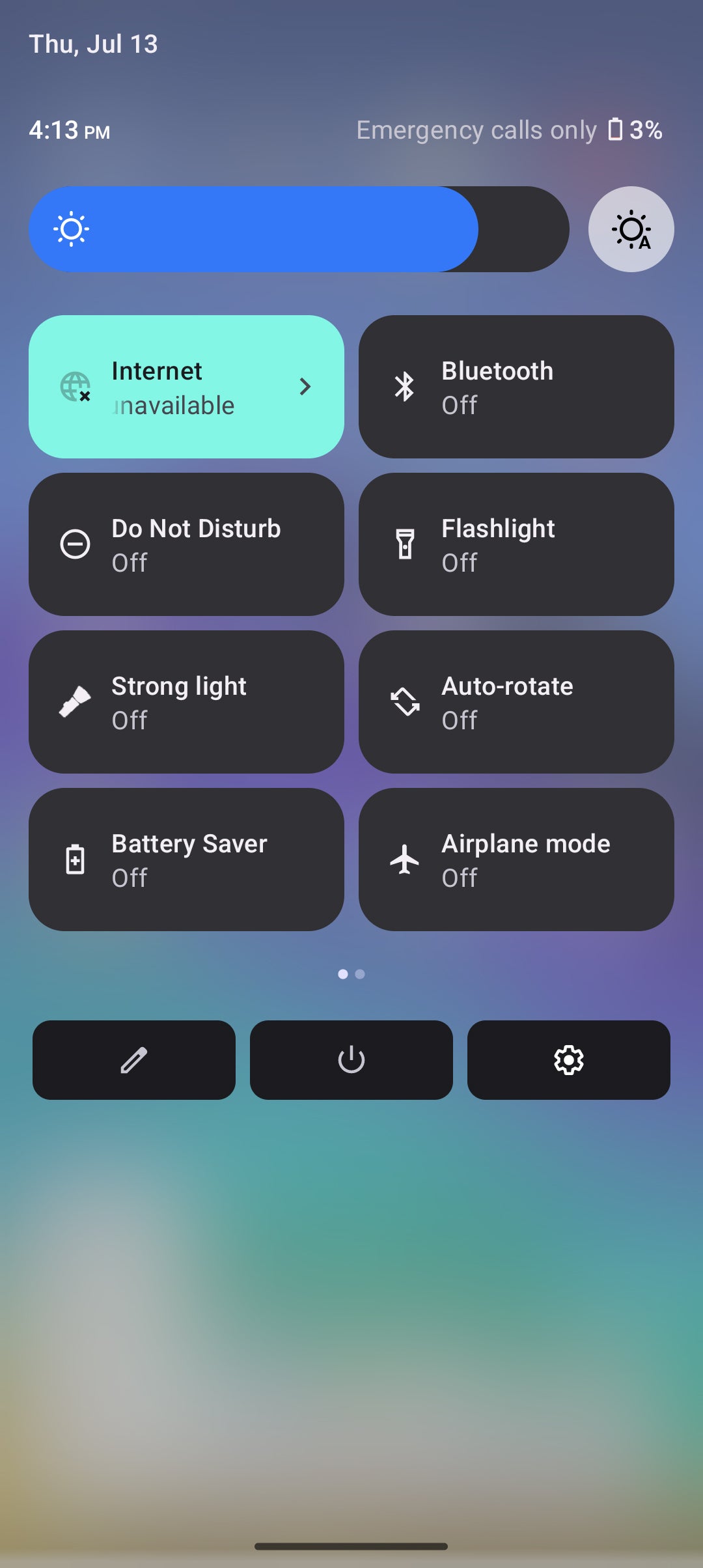The image size is (703, 1568).
Task: Open the power menu
Action: click(x=351, y=1060)
